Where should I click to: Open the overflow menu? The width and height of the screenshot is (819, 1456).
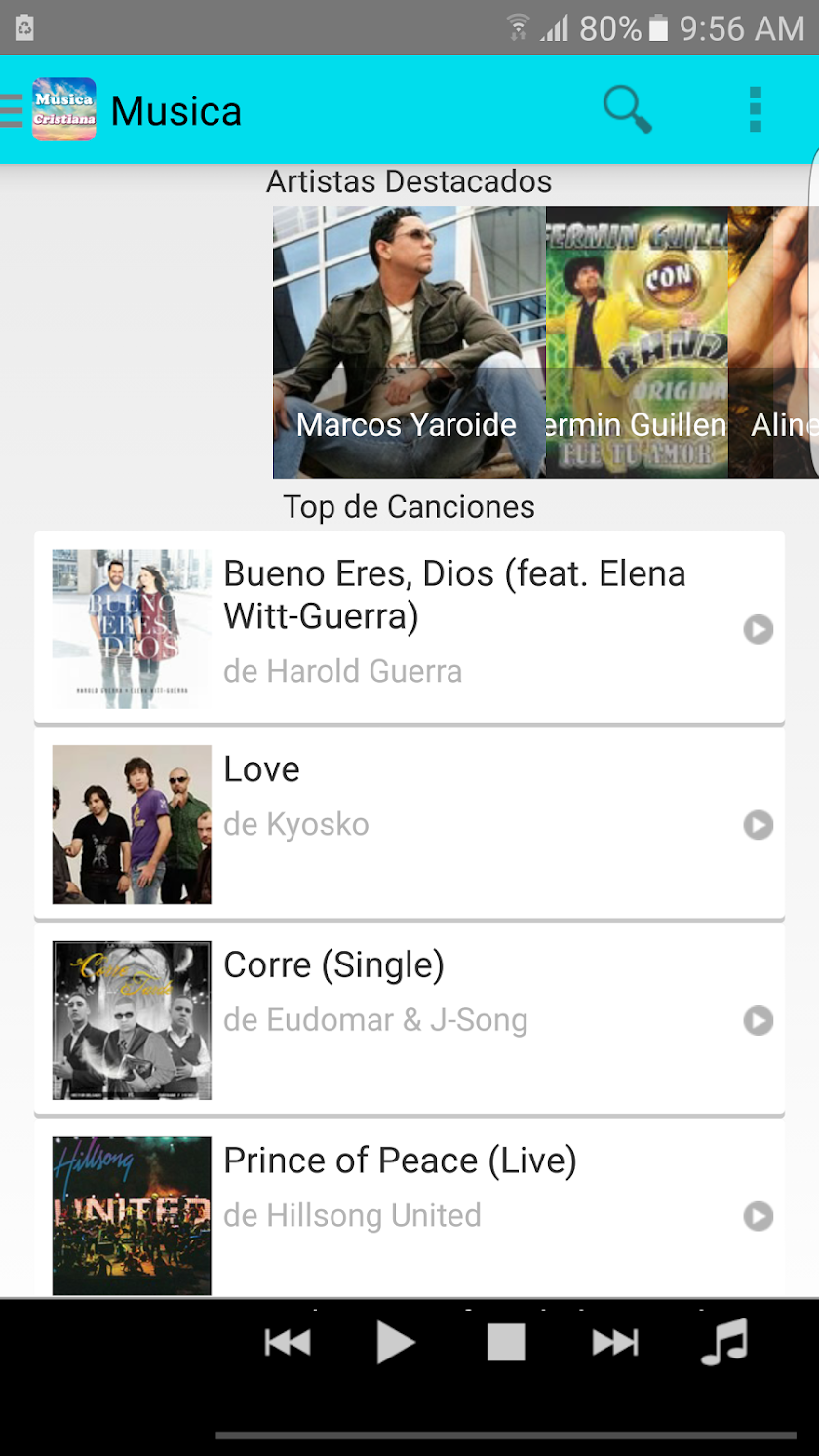[x=756, y=109]
